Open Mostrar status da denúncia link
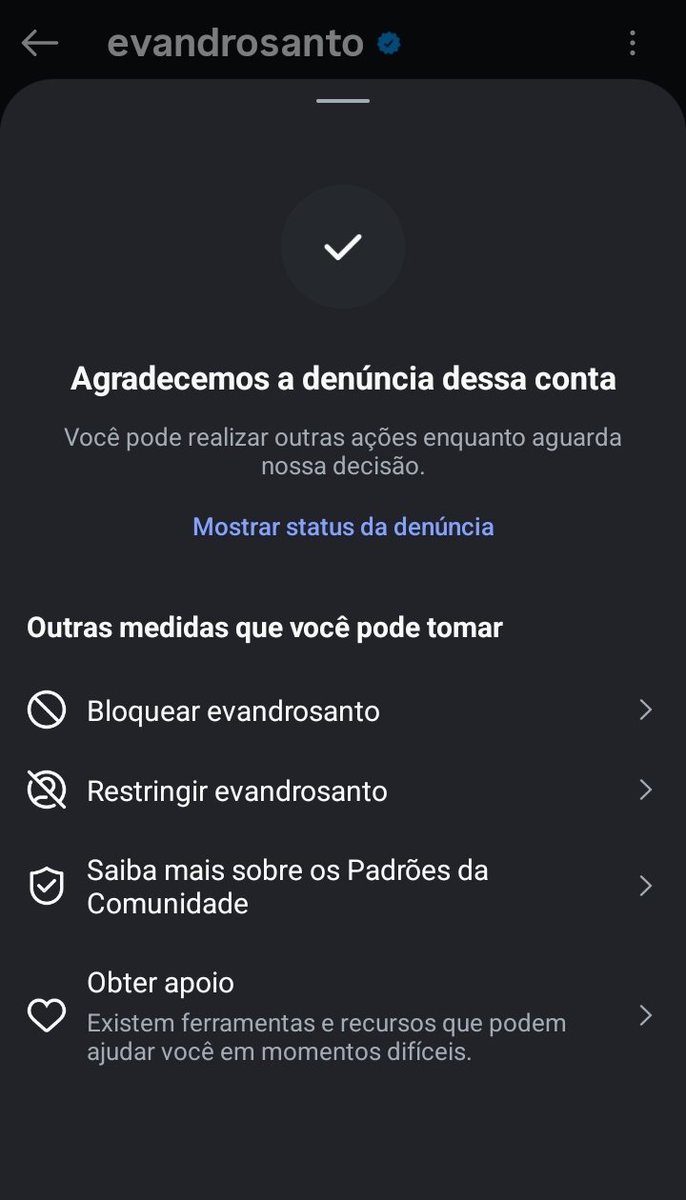Screen dimensions: 686x1200 pyautogui.click(x=343, y=526)
